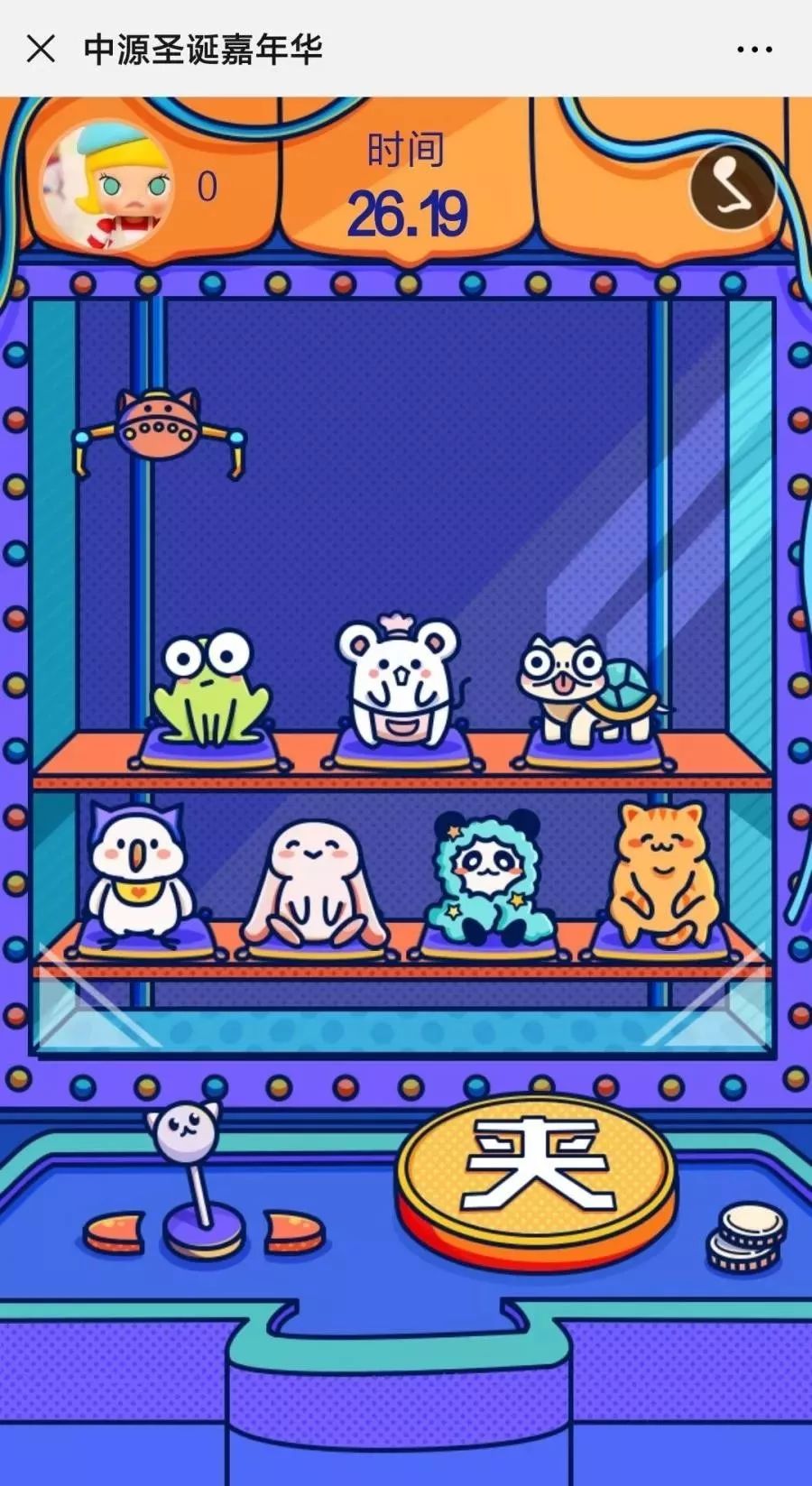Close the 中源圣诞嘉年华 page

pos(41,49)
